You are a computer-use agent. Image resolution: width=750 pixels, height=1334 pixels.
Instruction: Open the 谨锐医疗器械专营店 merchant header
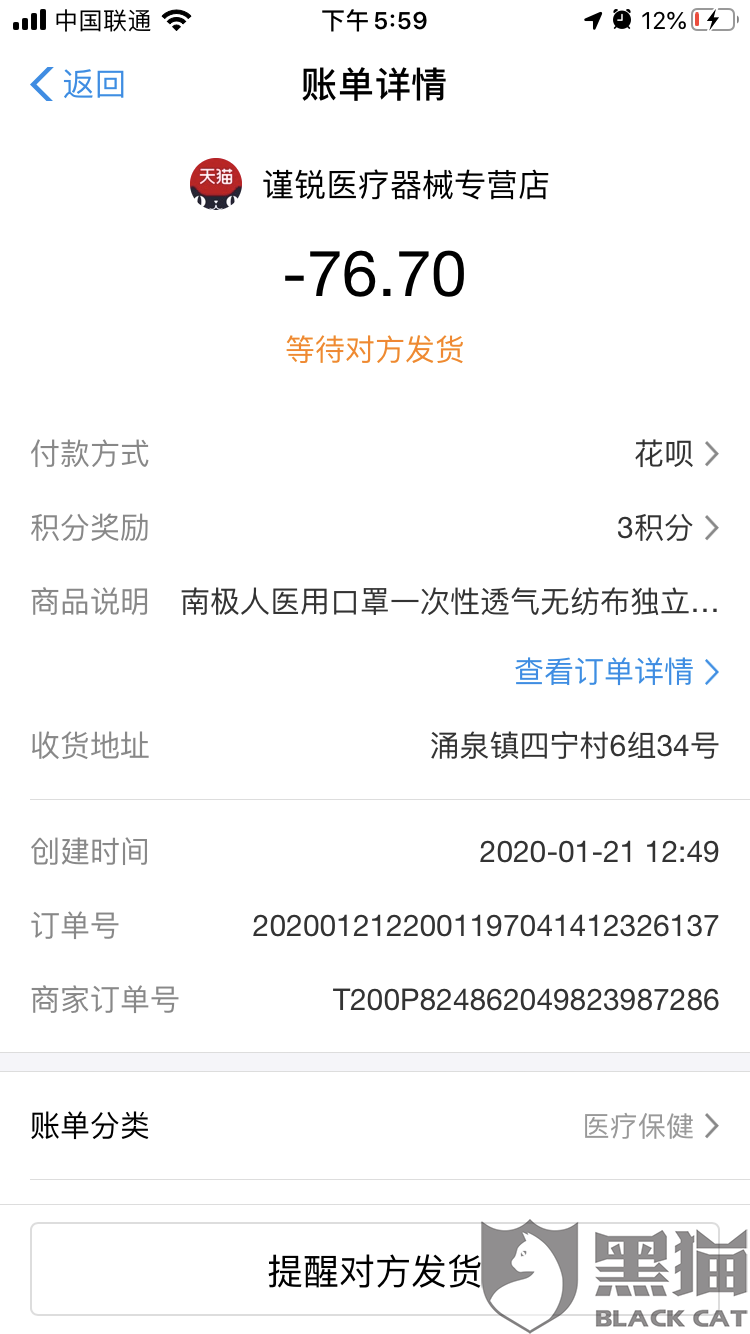[x=370, y=185]
